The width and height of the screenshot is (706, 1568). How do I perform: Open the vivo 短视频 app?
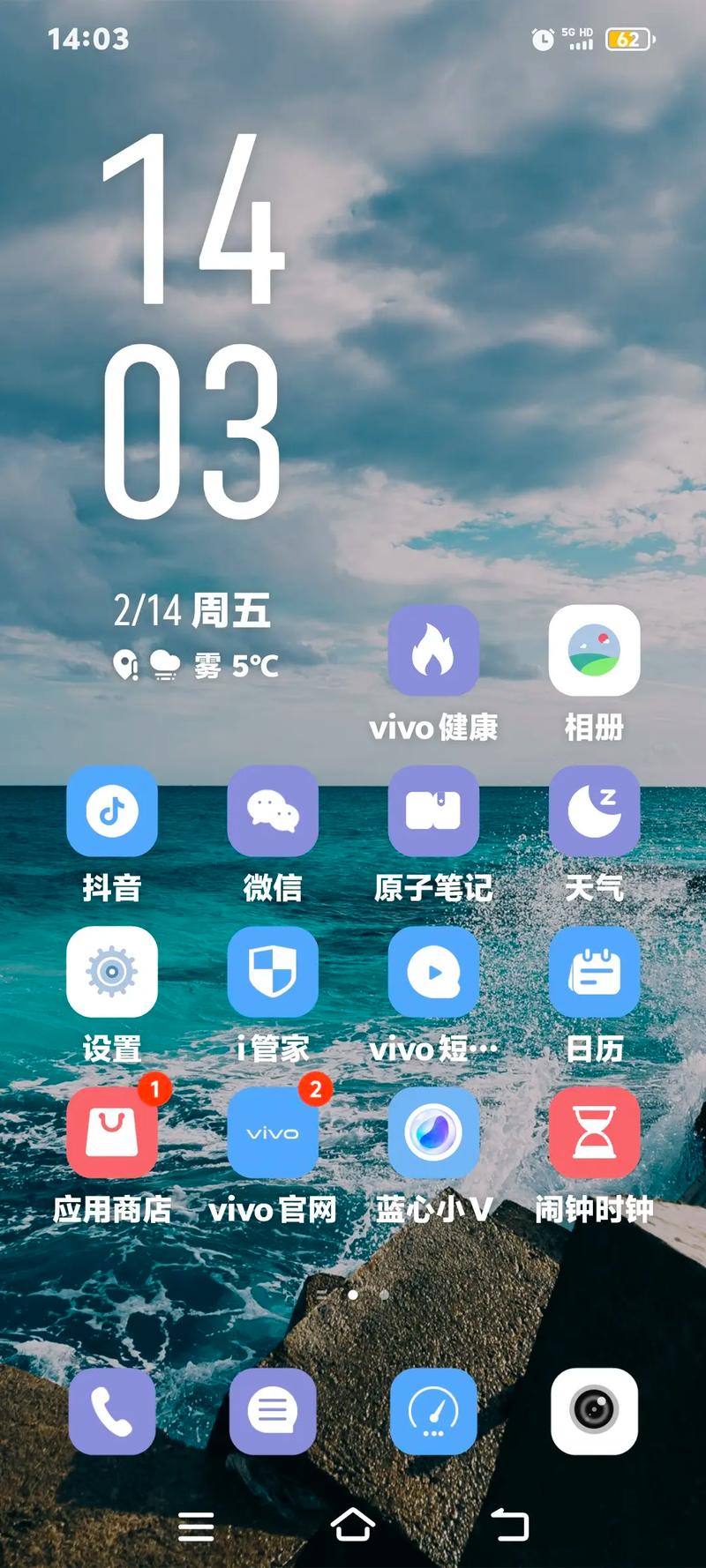click(x=433, y=972)
